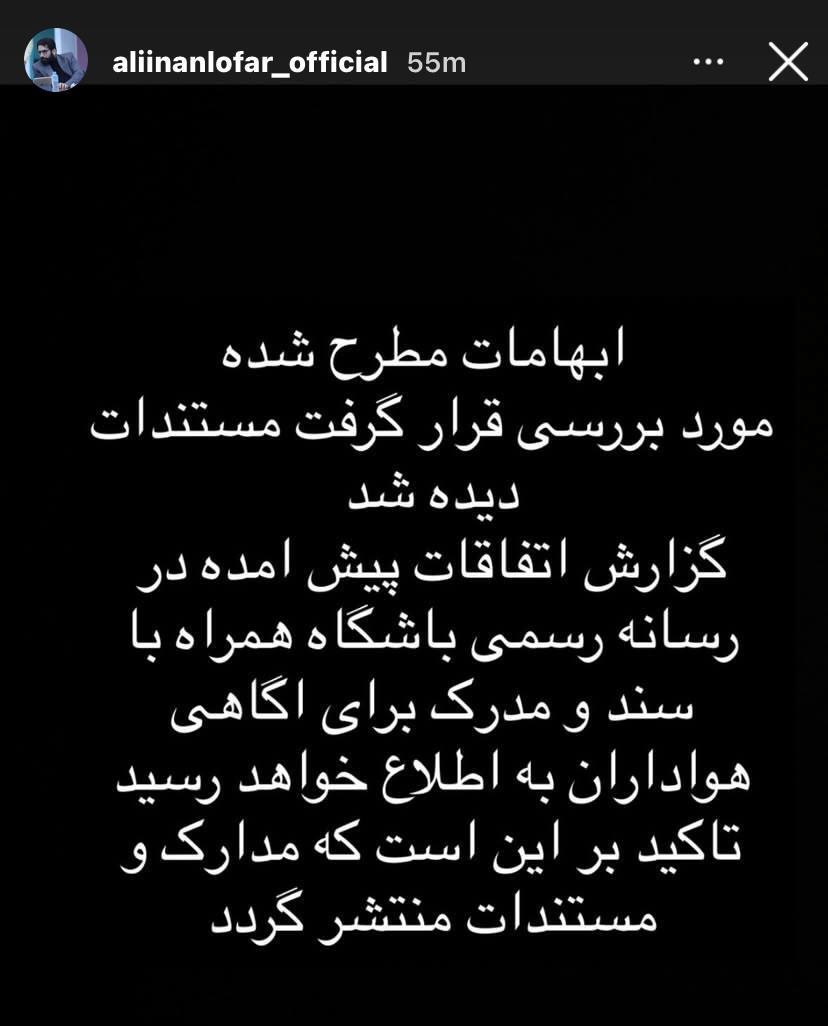The width and height of the screenshot is (828, 1026).
Task: Open aliinanlofar_official's profile picture
Action: 56,61
